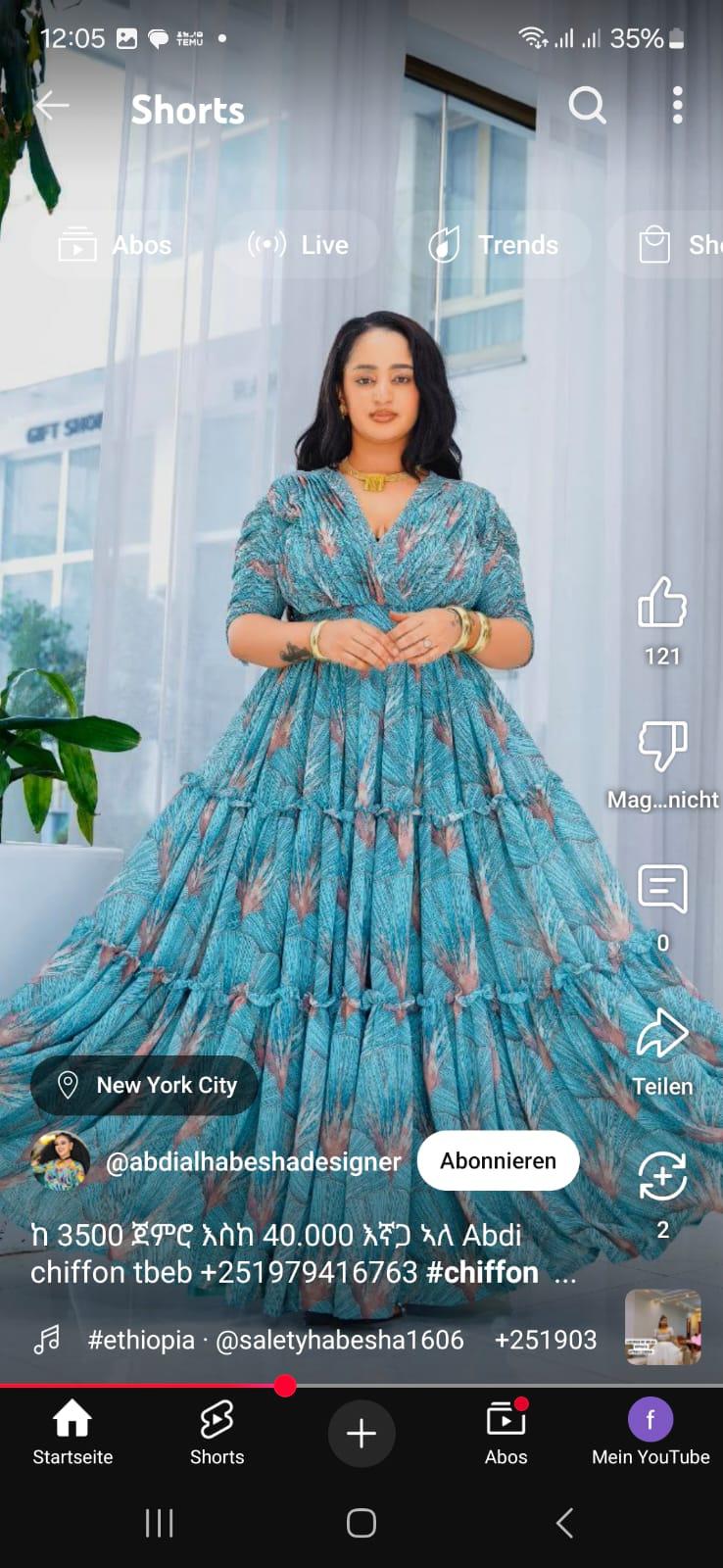This screenshot has width=723, height=1568.
Task: Open the Mein YouTube tab
Action: [x=651, y=1433]
